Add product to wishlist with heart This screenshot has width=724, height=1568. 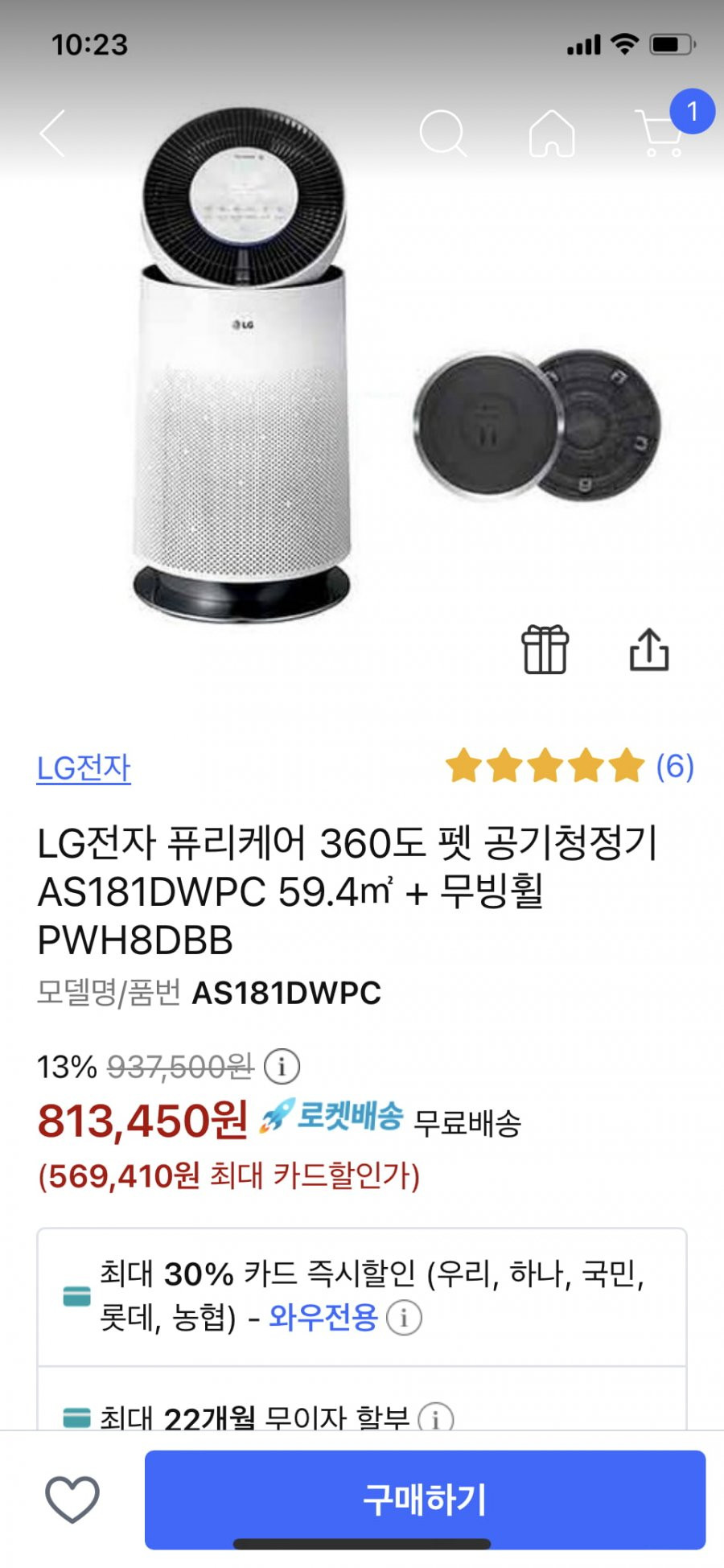tap(72, 1500)
